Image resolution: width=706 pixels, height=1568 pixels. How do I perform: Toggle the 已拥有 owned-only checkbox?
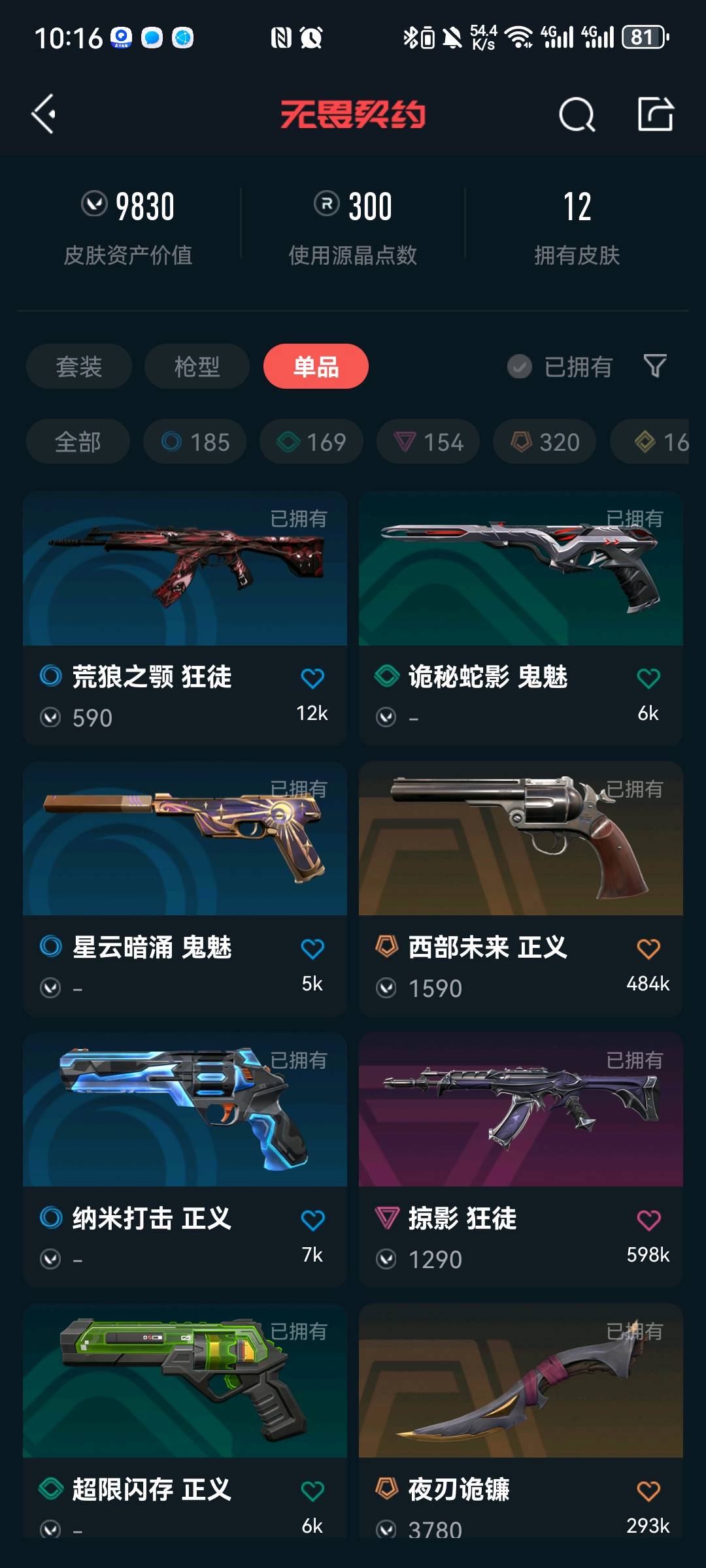point(520,367)
